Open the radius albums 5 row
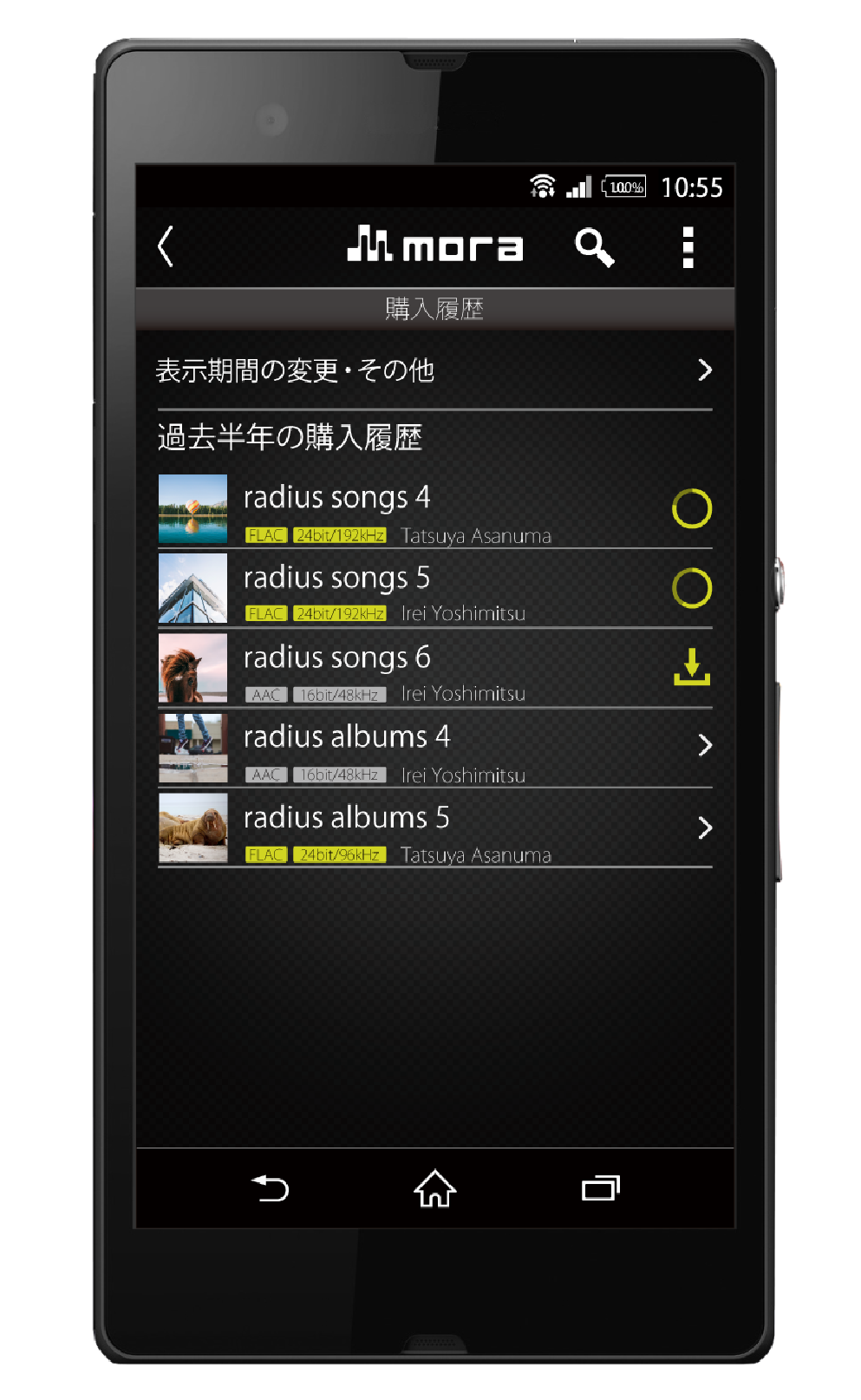The width and height of the screenshot is (861, 1400). point(434,828)
